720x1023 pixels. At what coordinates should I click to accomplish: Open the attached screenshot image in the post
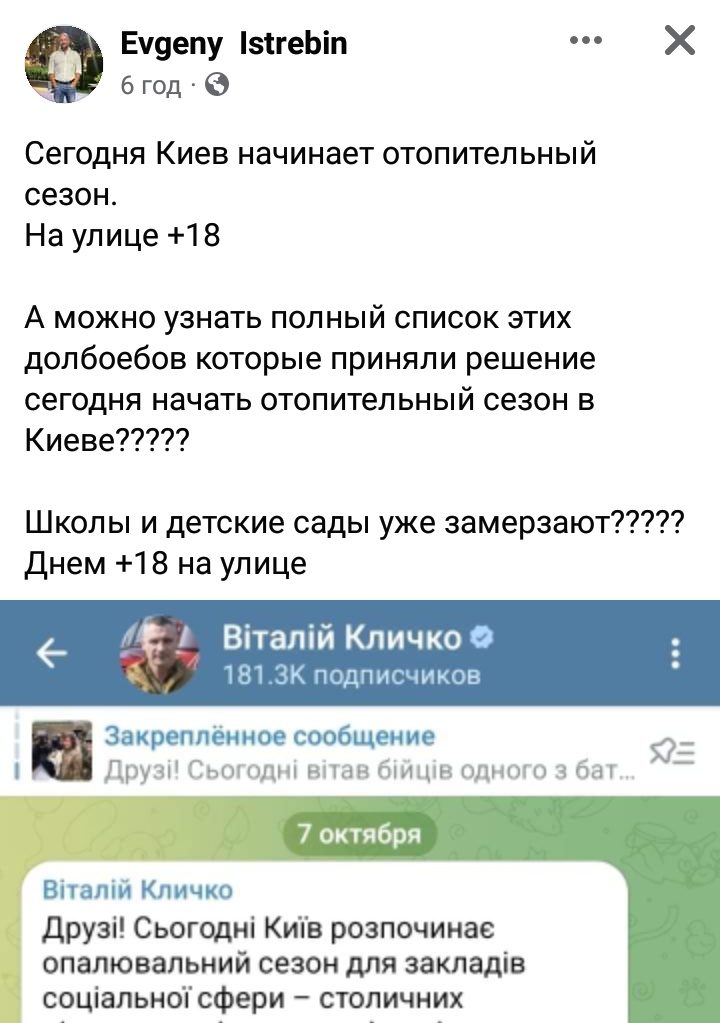(360, 810)
